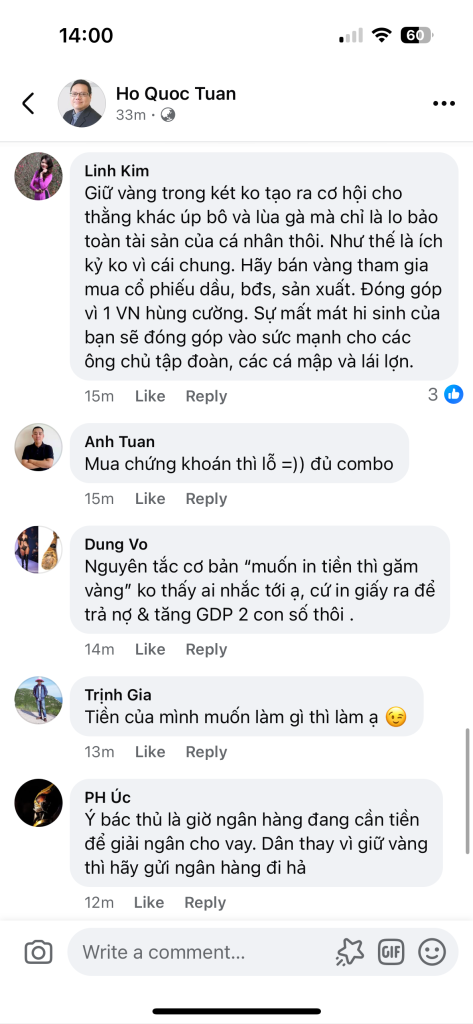Screen dimensions: 473x1024
Task: Reply to Trịnh Gia's comment
Action: [x=206, y=752]
